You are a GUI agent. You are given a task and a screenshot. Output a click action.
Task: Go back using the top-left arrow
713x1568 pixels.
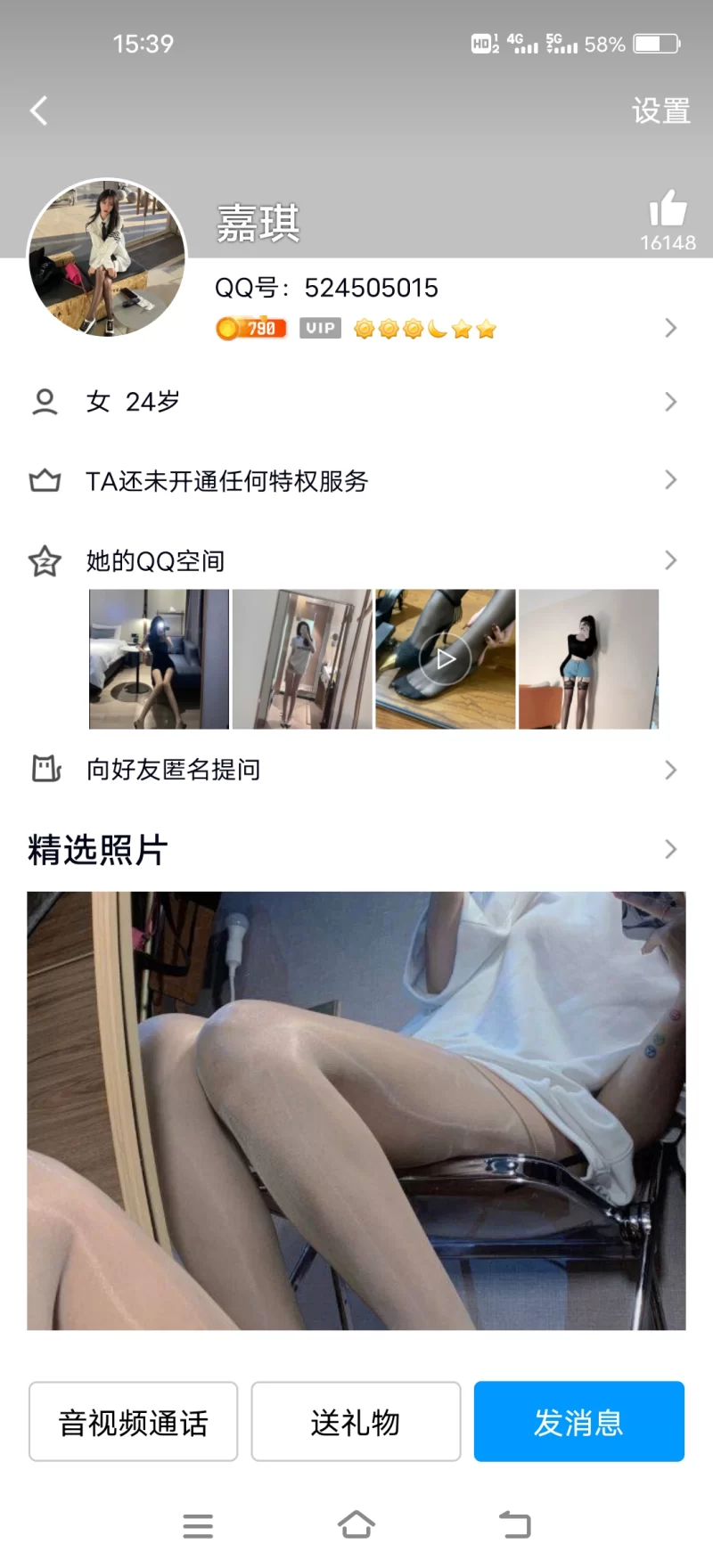coord(39,111)
